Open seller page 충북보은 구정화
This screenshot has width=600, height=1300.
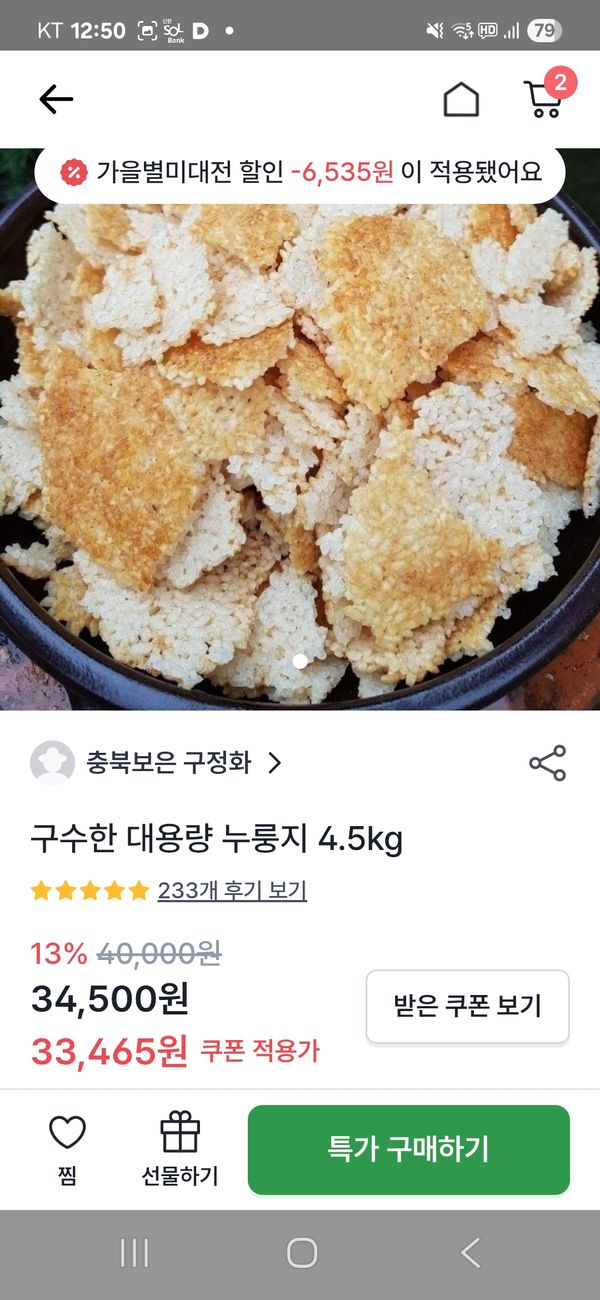[x=170, y=764]
